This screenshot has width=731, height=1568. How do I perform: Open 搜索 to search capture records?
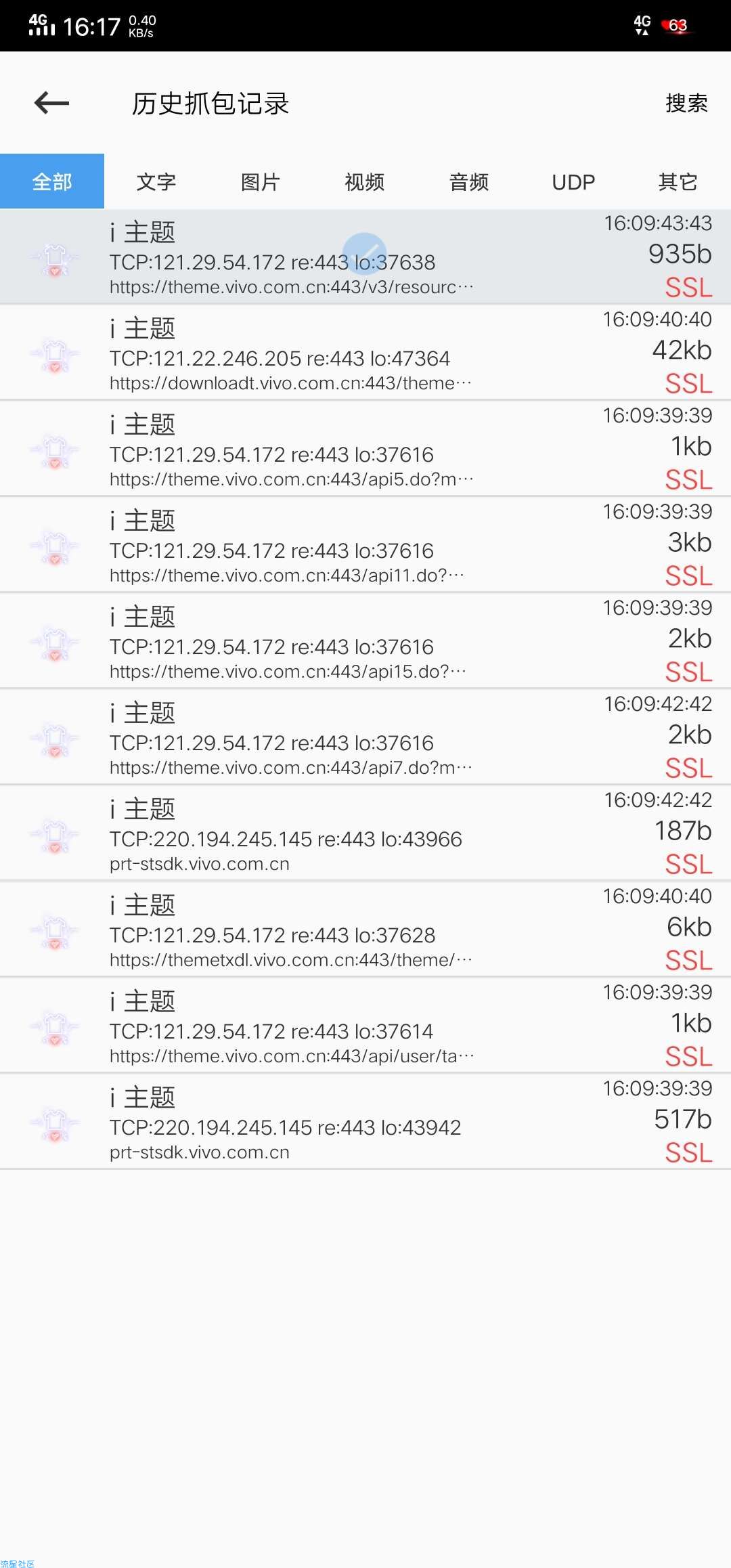click(x=686, y=103)
